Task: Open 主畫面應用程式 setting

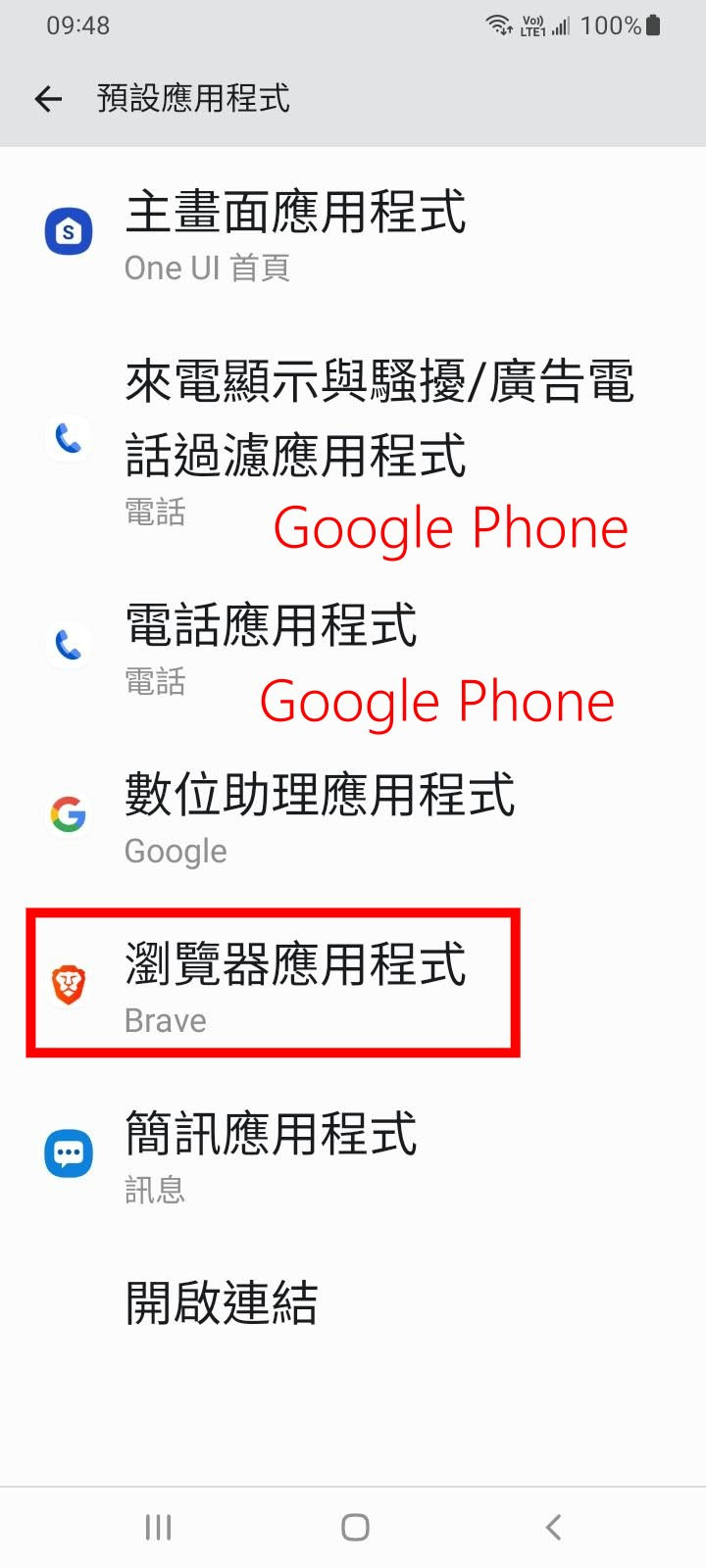Action: click(294, 235)
